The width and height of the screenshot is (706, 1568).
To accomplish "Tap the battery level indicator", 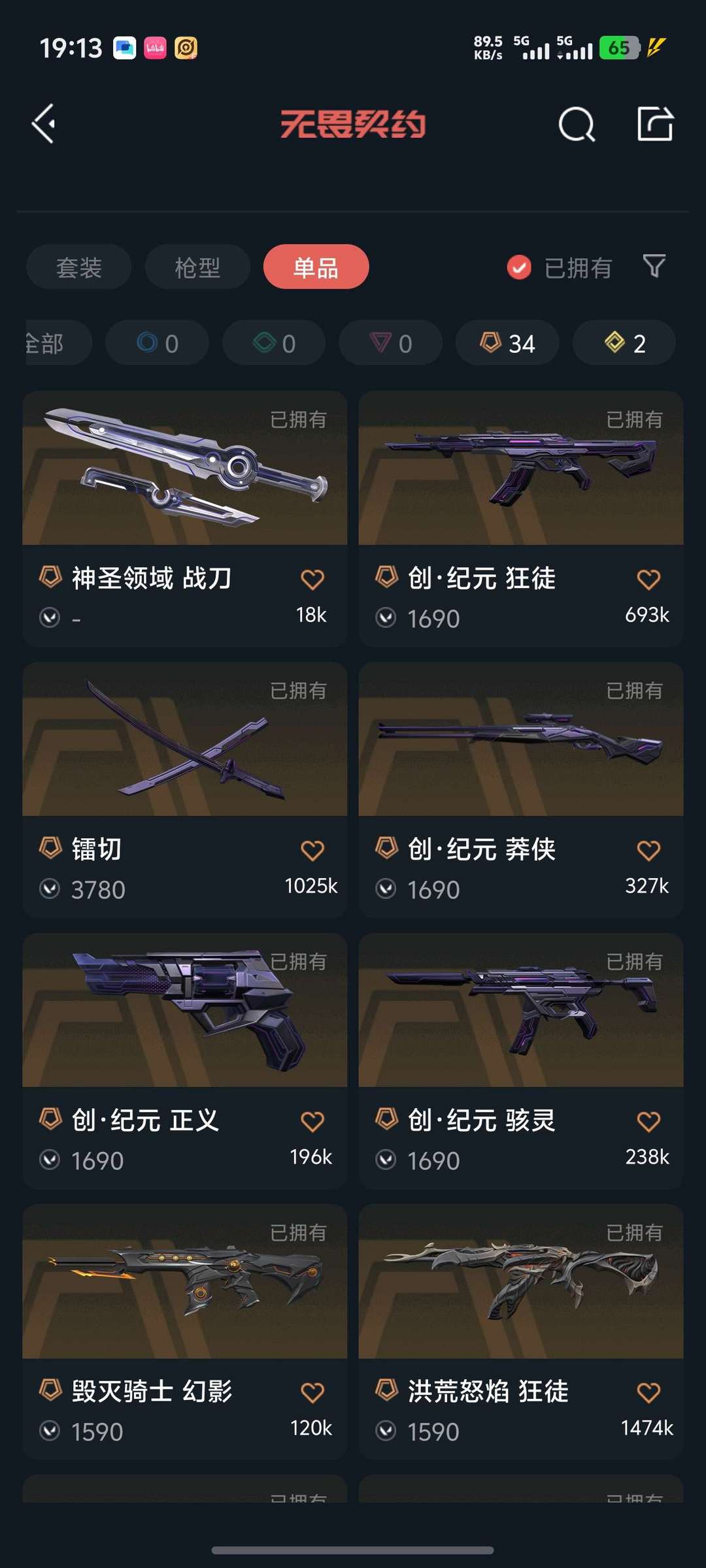I will click(x=618, y=48).
